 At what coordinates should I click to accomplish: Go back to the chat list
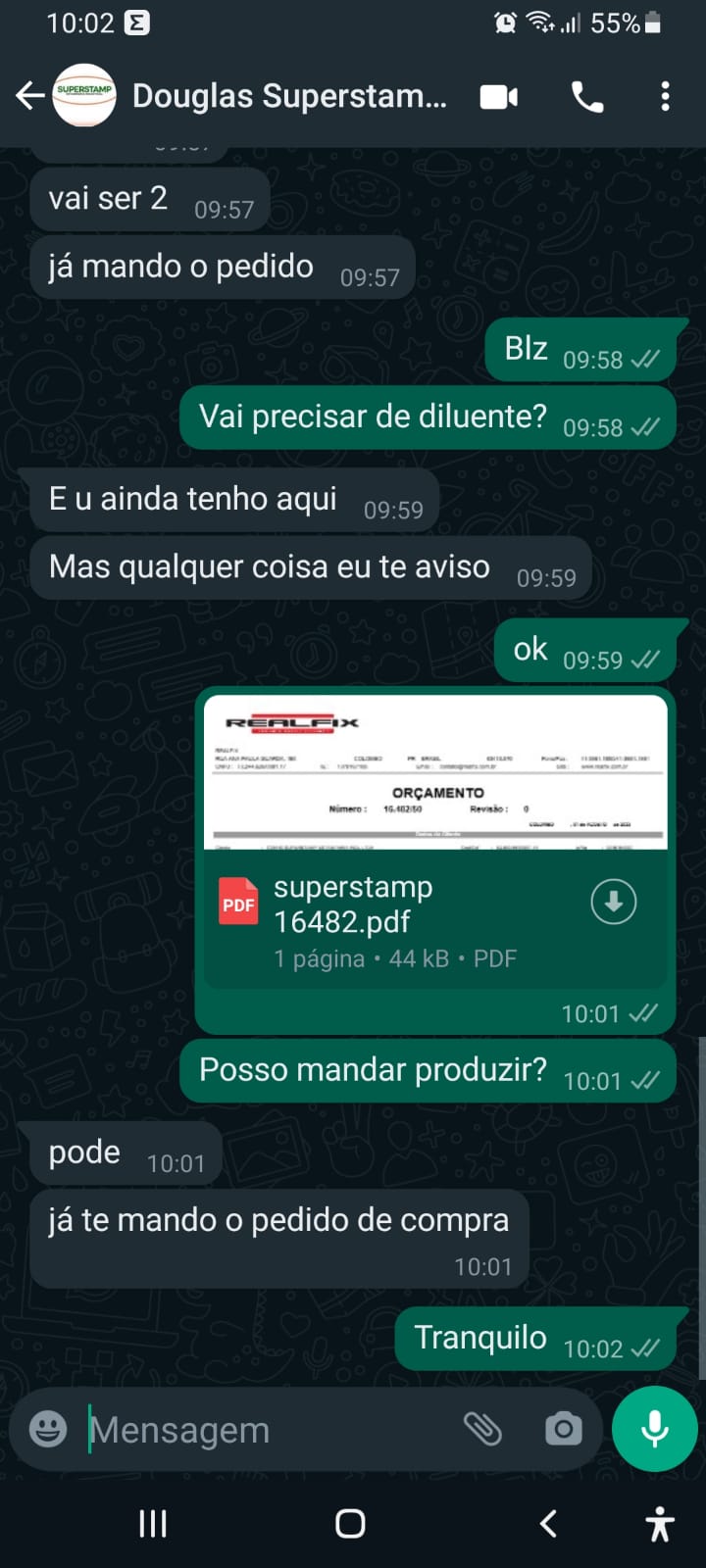point(29,96)
